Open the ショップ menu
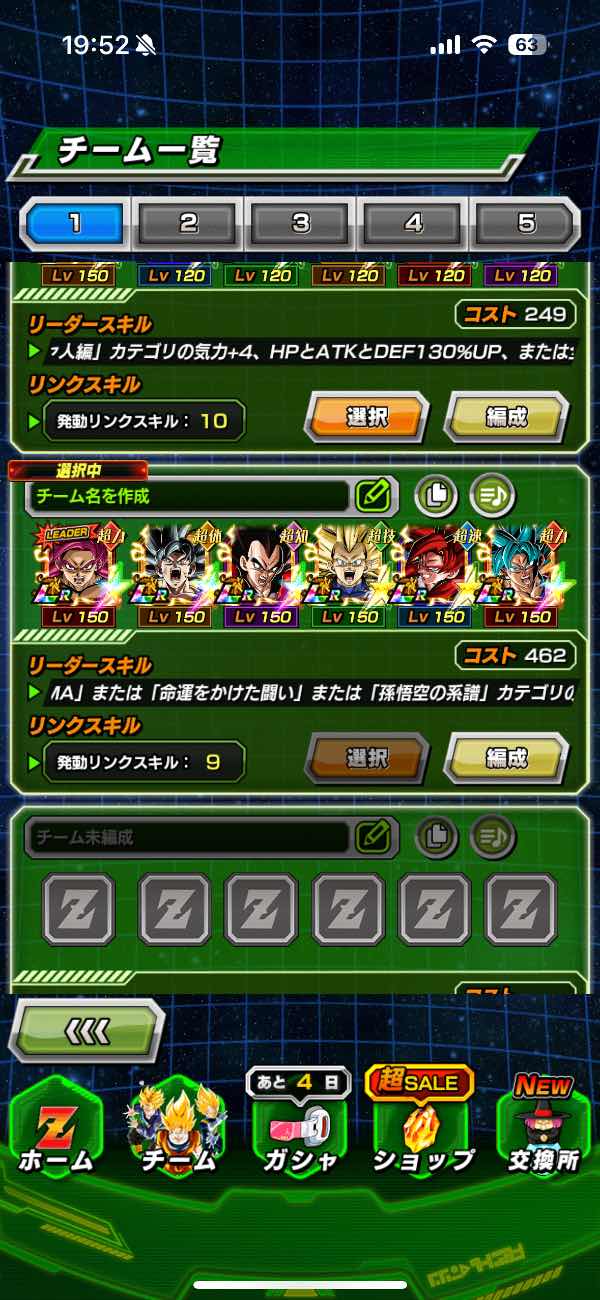This screenshot has height=1300, width=600. [422, 1130]
